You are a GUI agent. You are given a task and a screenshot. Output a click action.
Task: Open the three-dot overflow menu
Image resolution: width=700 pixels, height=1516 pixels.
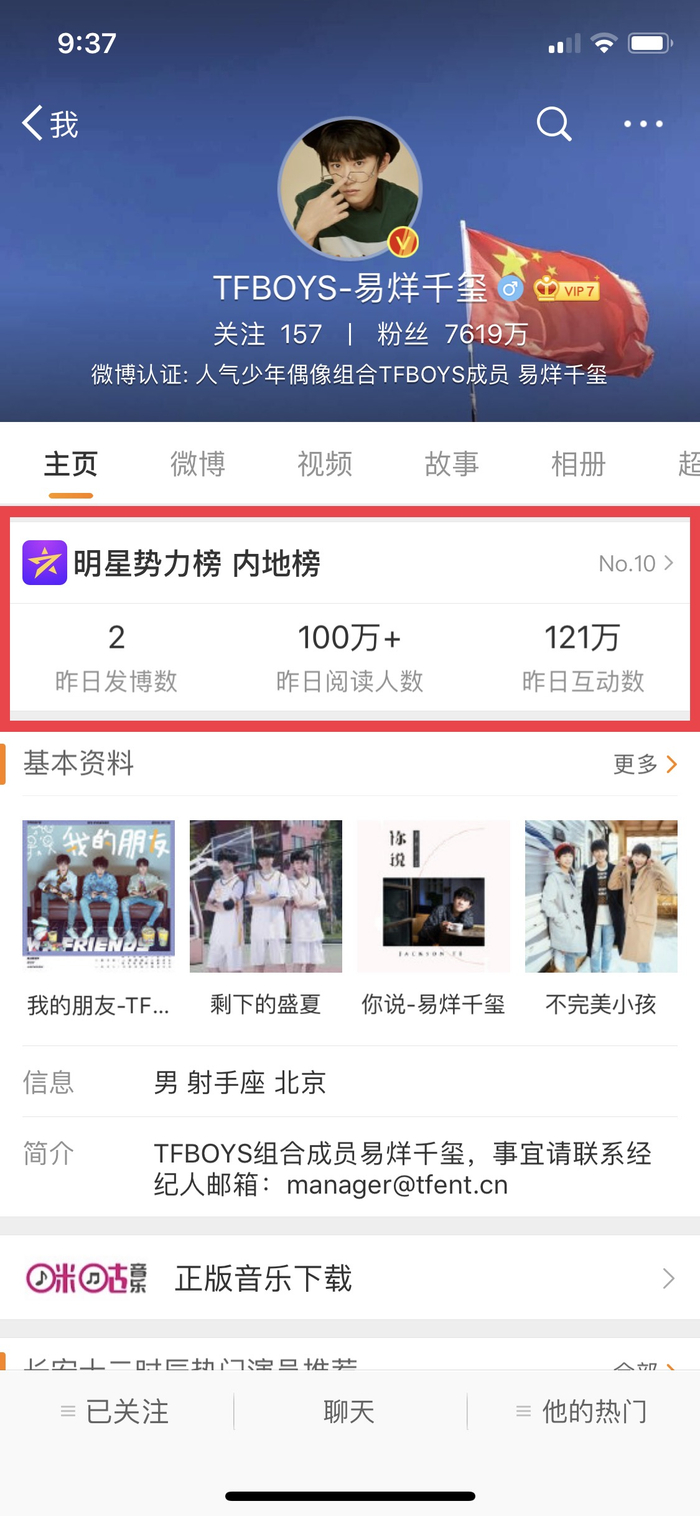click(643, 124)
